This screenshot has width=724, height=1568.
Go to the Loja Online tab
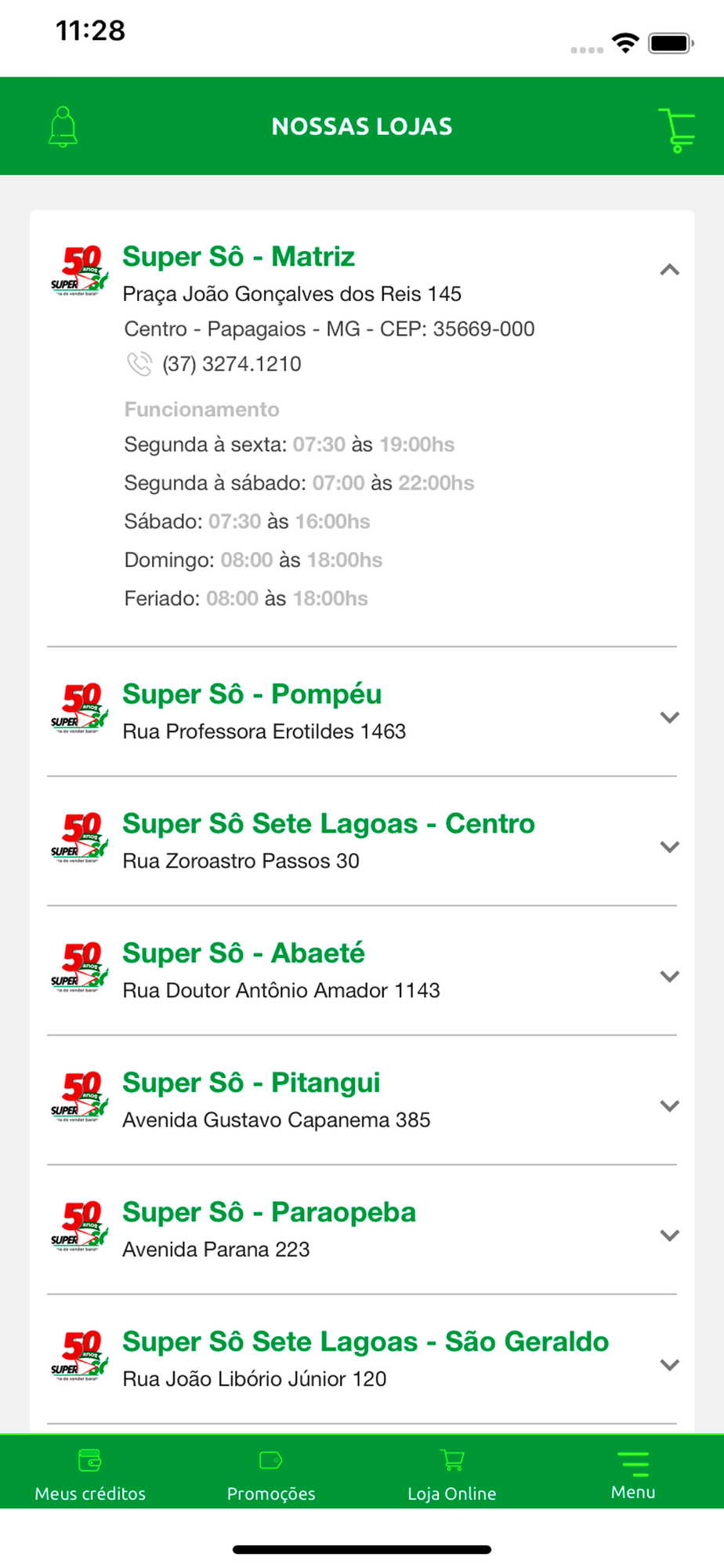pyautogui.click(x=452, y=1474)
